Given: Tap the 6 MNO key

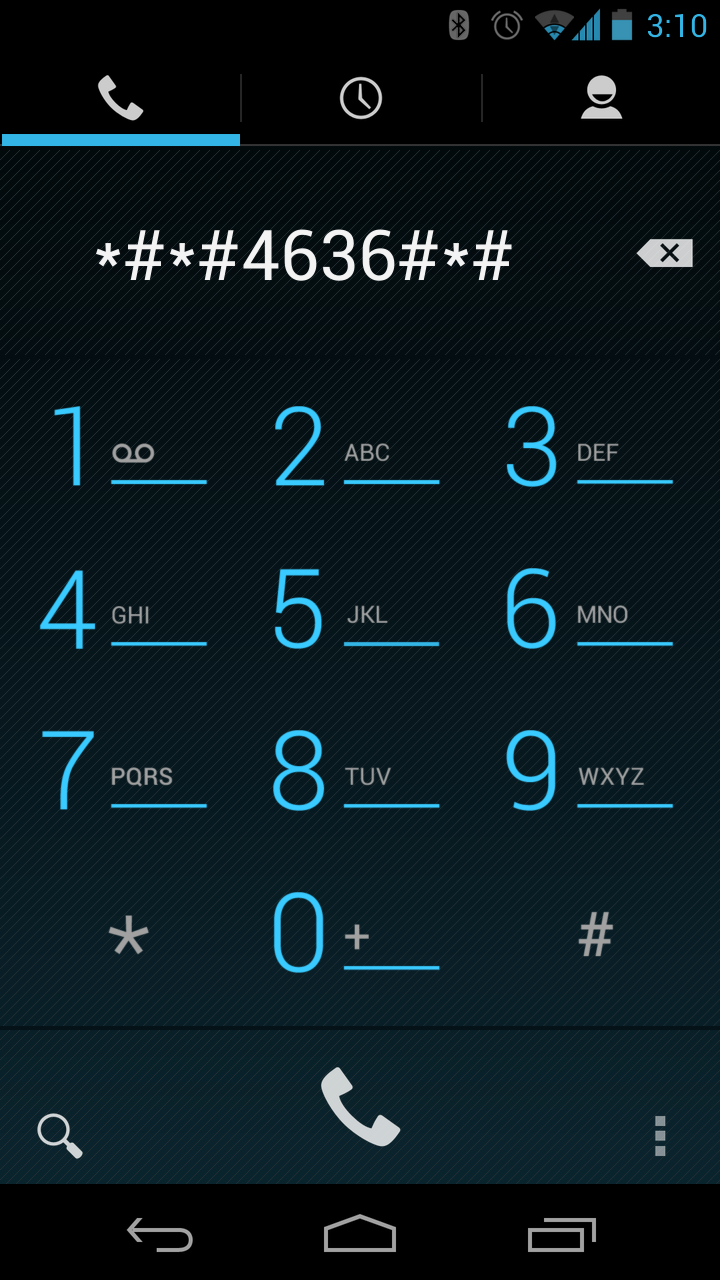Looking at the screenshot, I should tap(592, 609).
